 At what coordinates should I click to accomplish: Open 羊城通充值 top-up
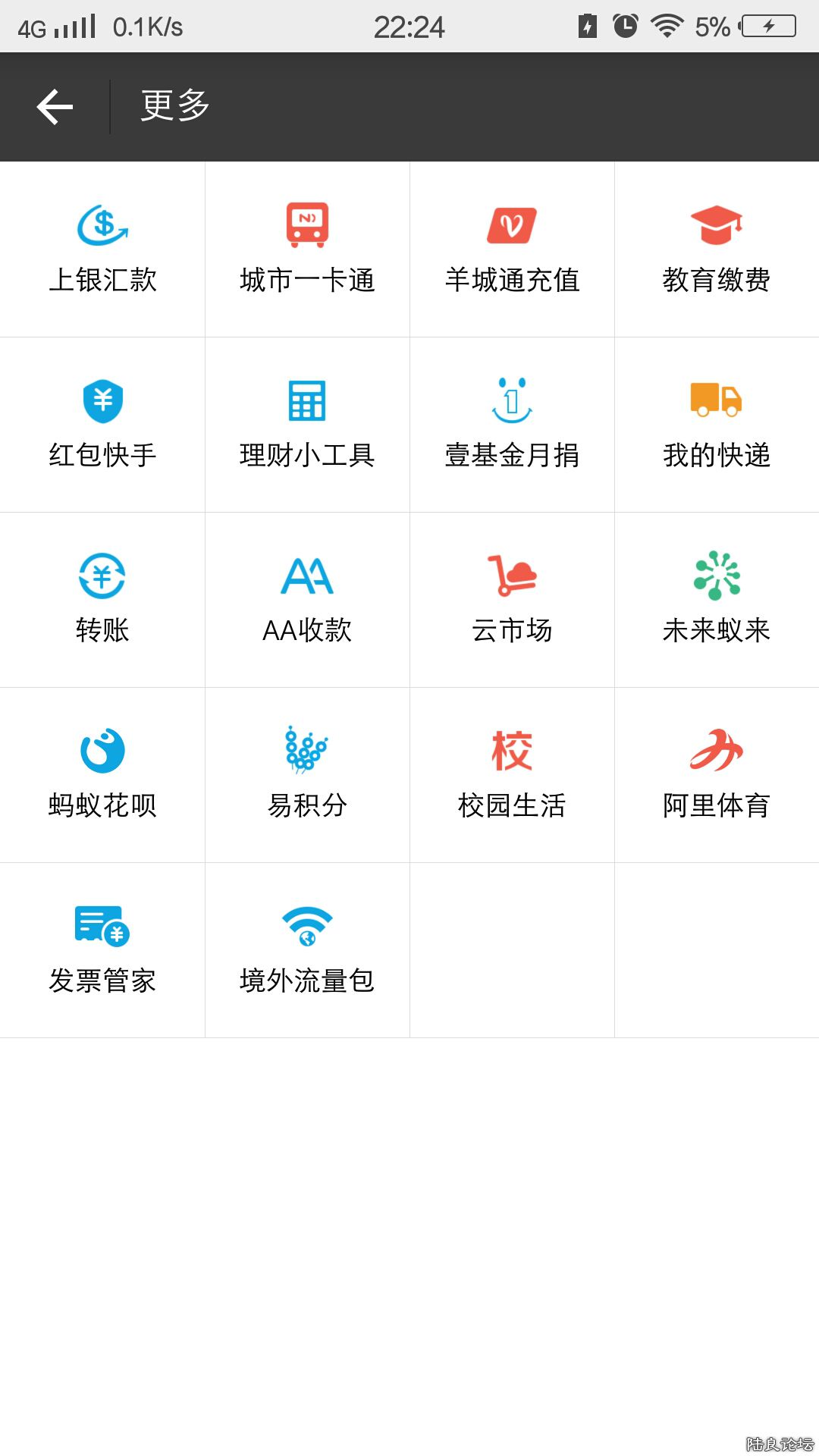[512, 249]
